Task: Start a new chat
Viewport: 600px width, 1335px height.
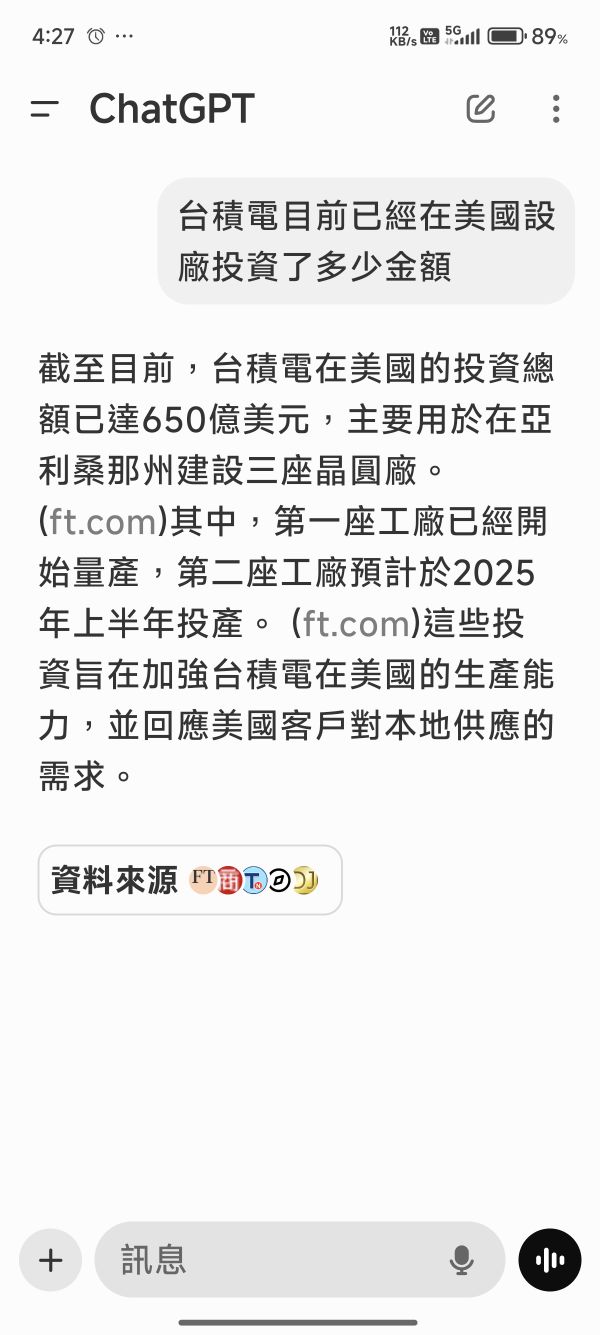Action: [481, 109]
